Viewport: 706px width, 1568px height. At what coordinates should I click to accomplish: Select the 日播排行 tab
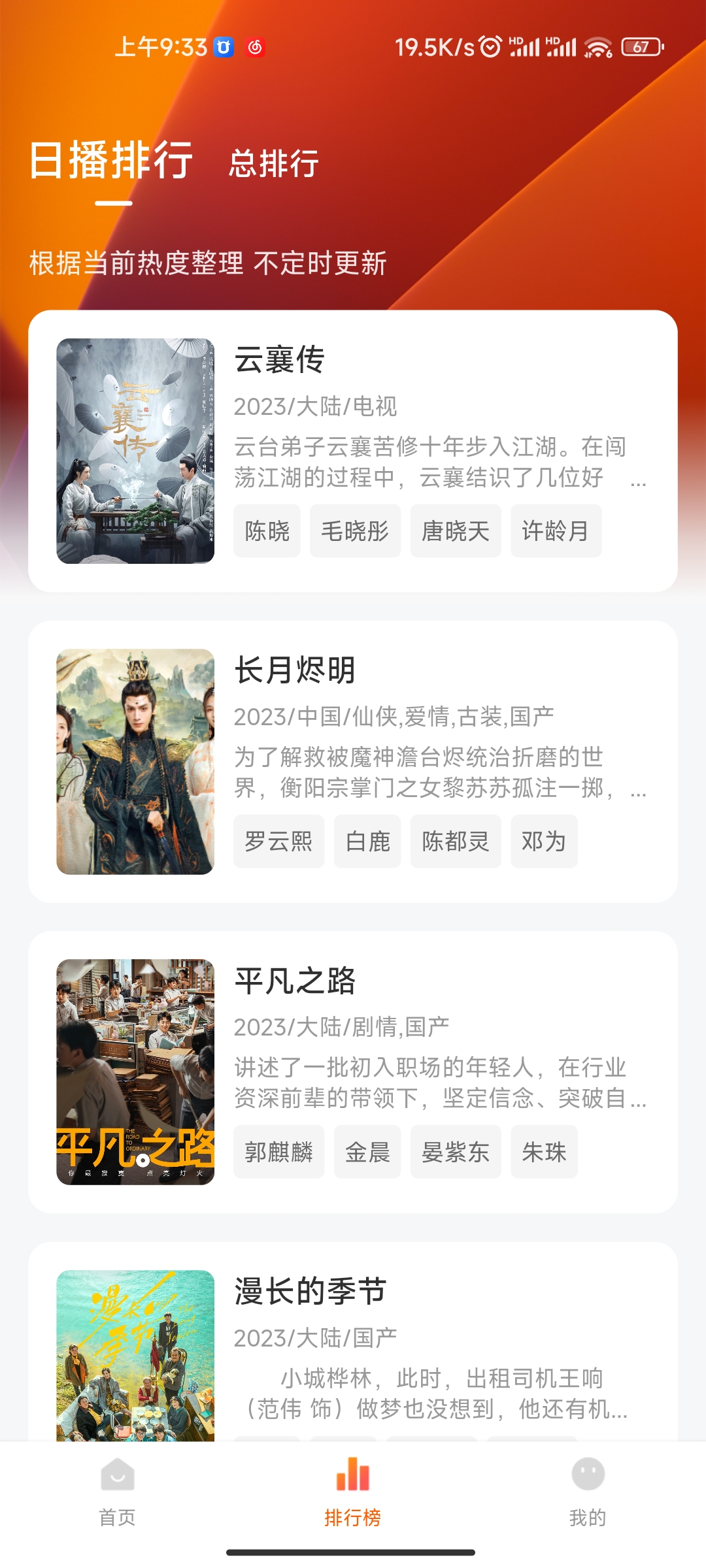coord(111,161)
